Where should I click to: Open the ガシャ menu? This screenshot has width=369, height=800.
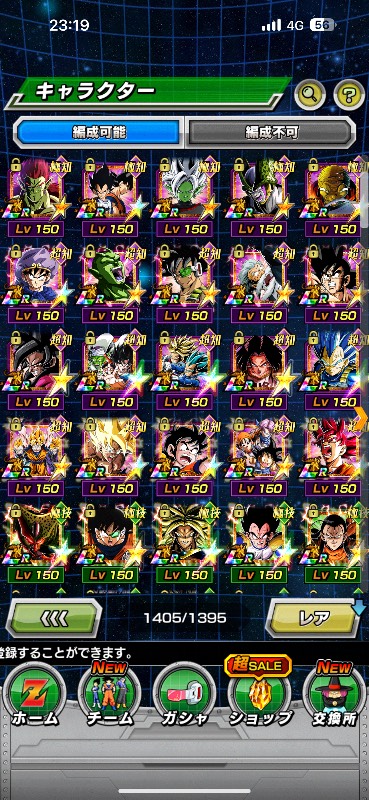(184, 695)
